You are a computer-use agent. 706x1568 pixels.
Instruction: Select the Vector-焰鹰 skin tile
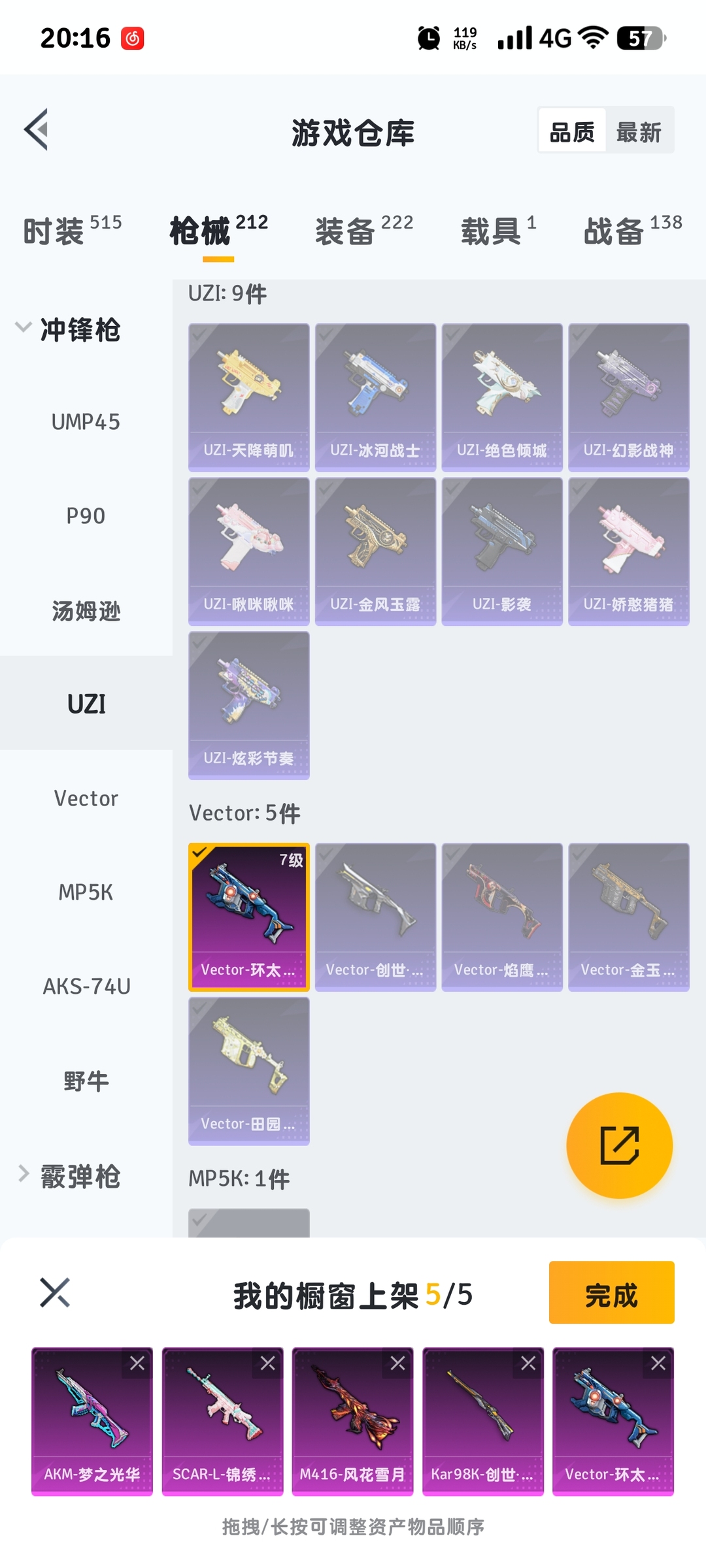tap(501, 917)
